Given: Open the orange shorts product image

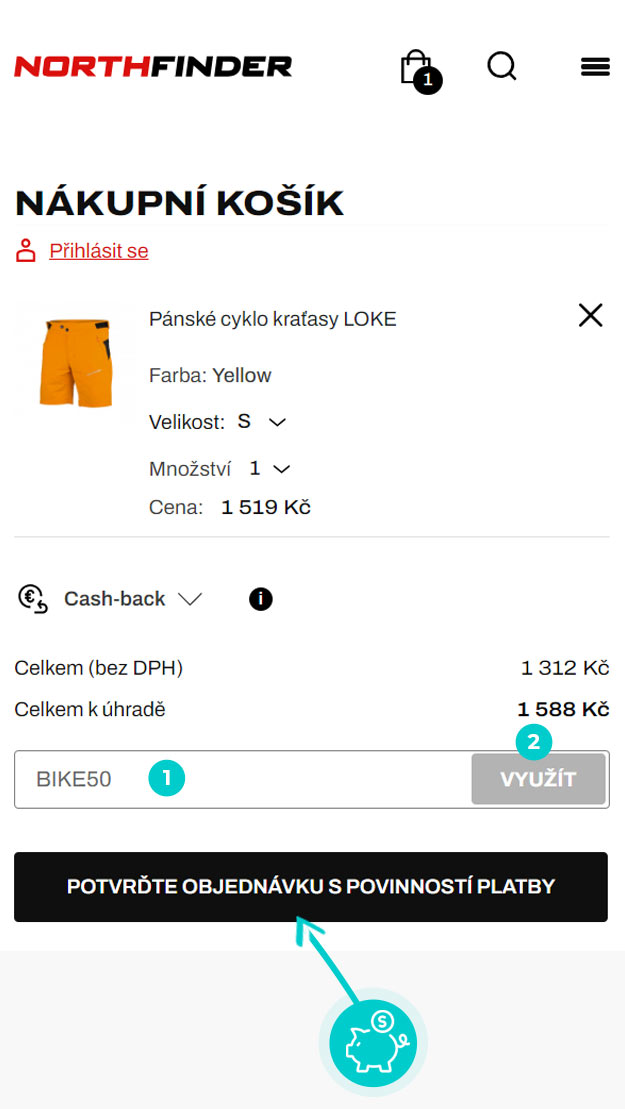Looking at the screenshot, I should pos(75,362).
